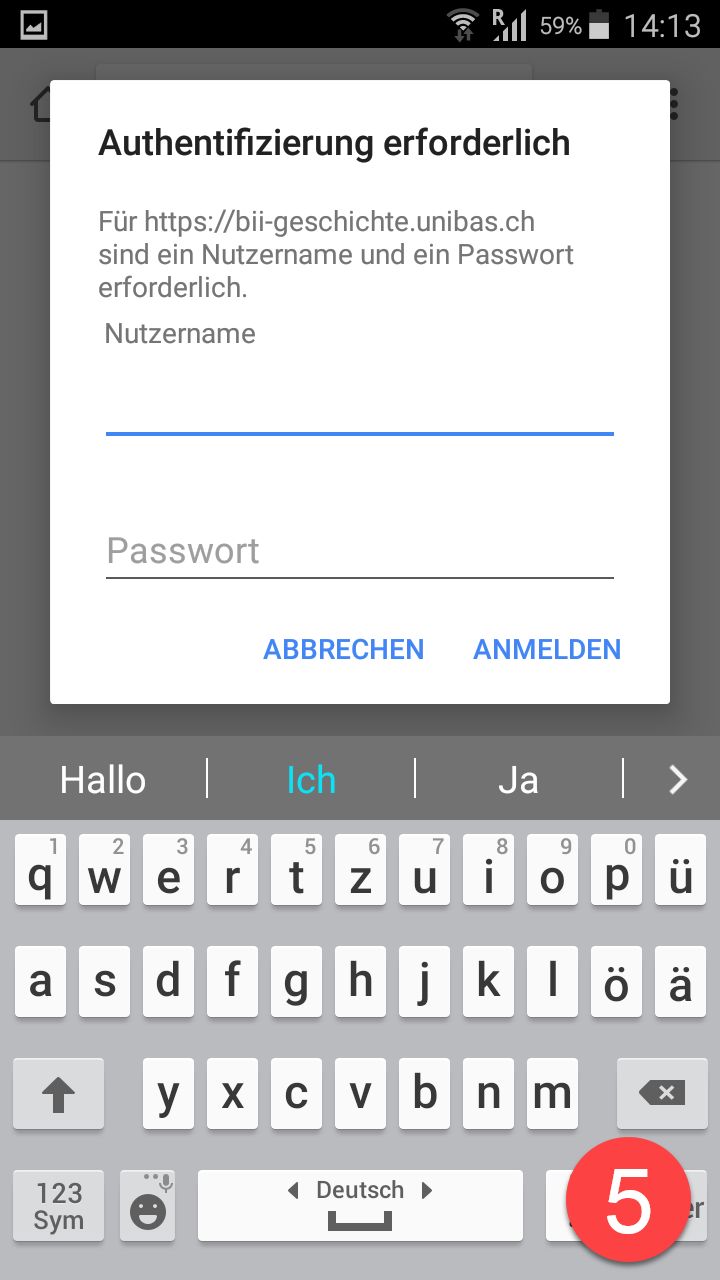The width and height of the screenshot is (720, 1280).
Task: Choose the 'Hallo' word suggestion
Action: [x=103, y=780]
